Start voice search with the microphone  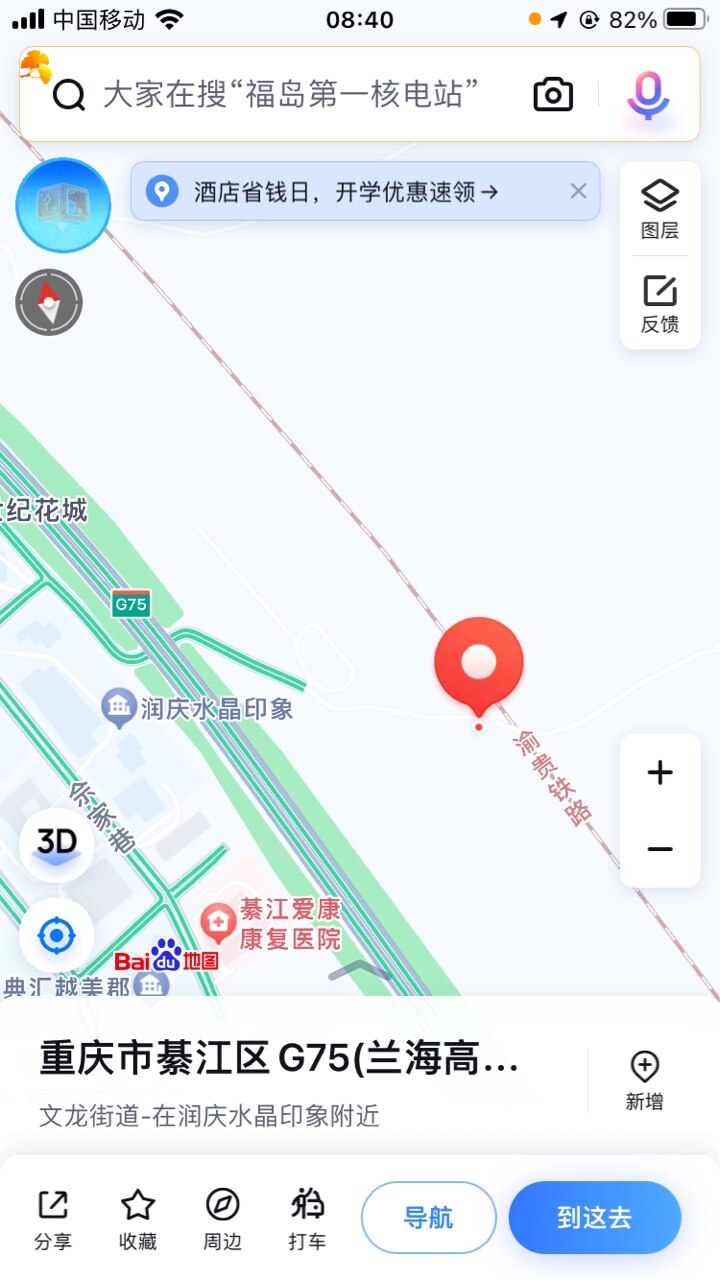point(648,95)
